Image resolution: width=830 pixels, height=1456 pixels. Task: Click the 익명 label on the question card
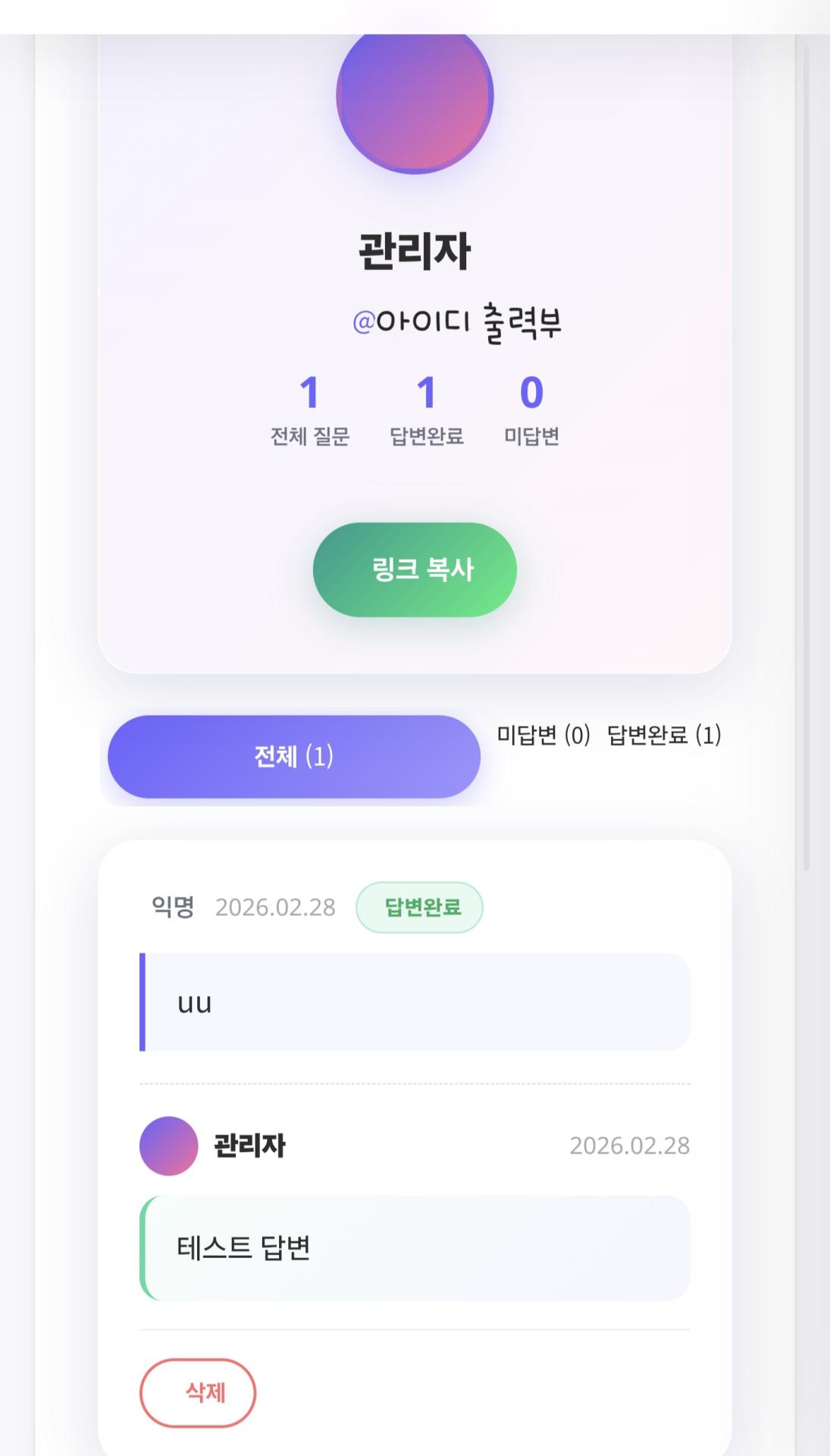pos(173,907)
